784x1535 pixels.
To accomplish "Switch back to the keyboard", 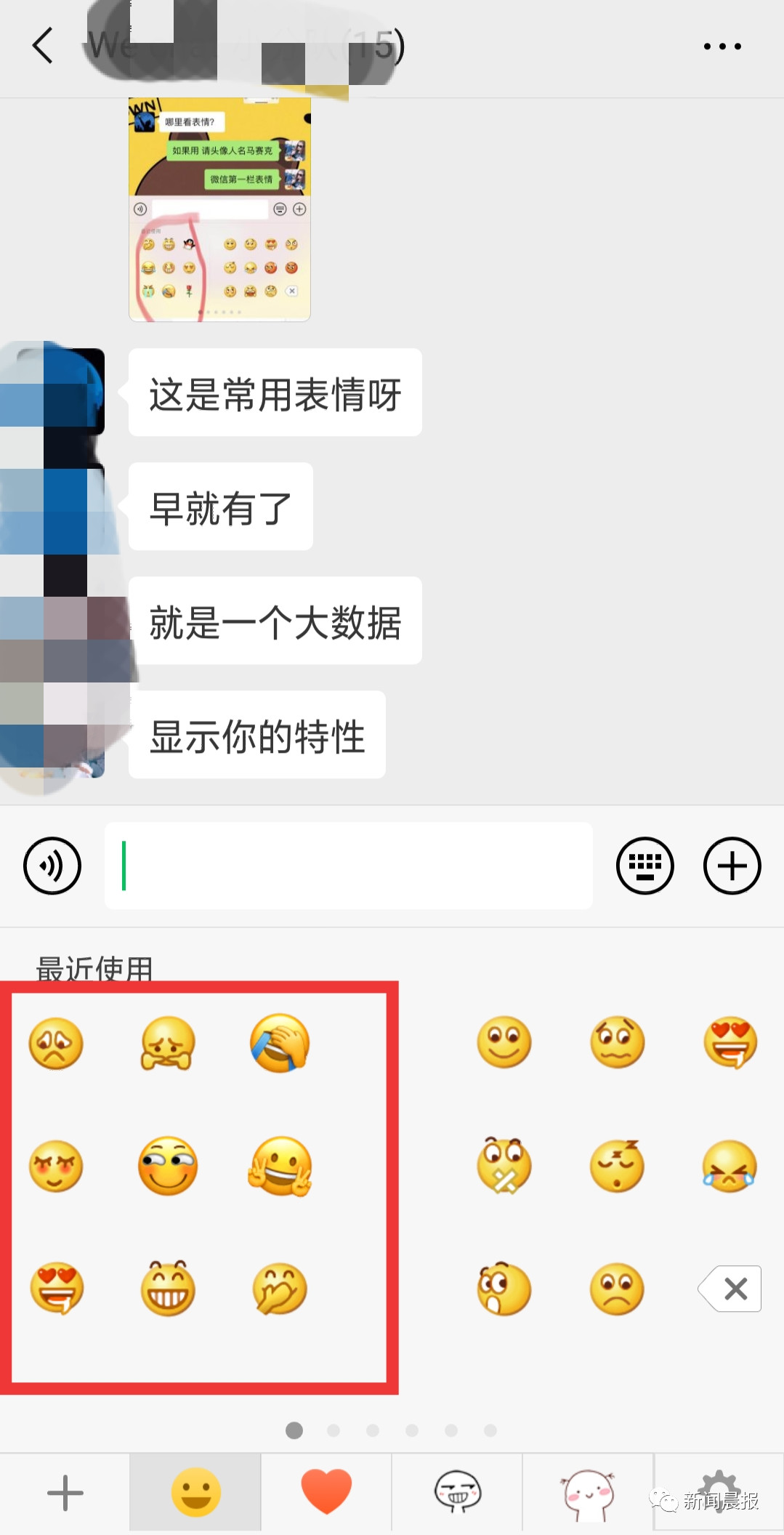I will pos(644,866).
